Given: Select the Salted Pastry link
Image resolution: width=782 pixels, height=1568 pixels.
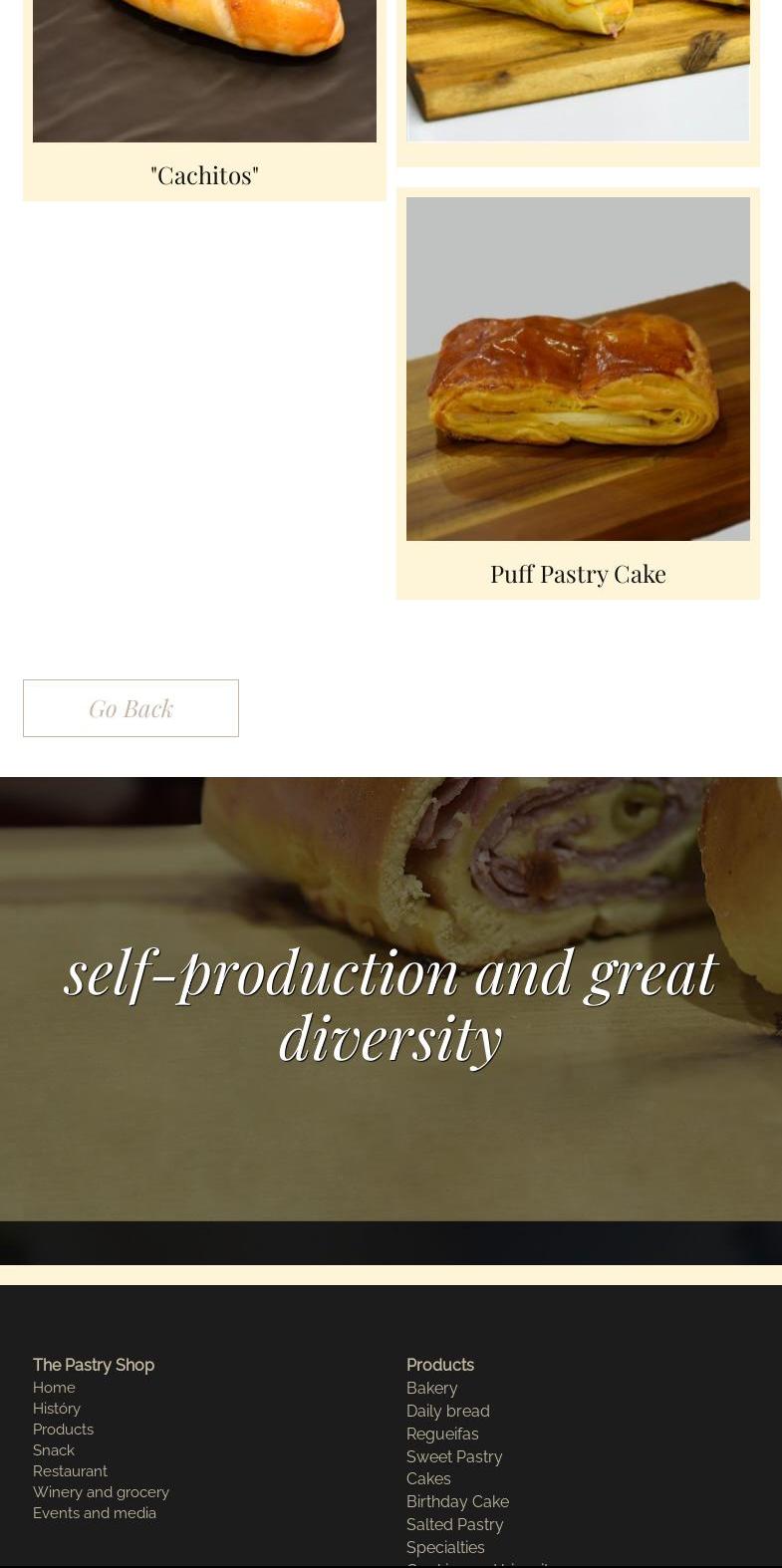Looking at the screenshot, I should [x=454, y=1524].
